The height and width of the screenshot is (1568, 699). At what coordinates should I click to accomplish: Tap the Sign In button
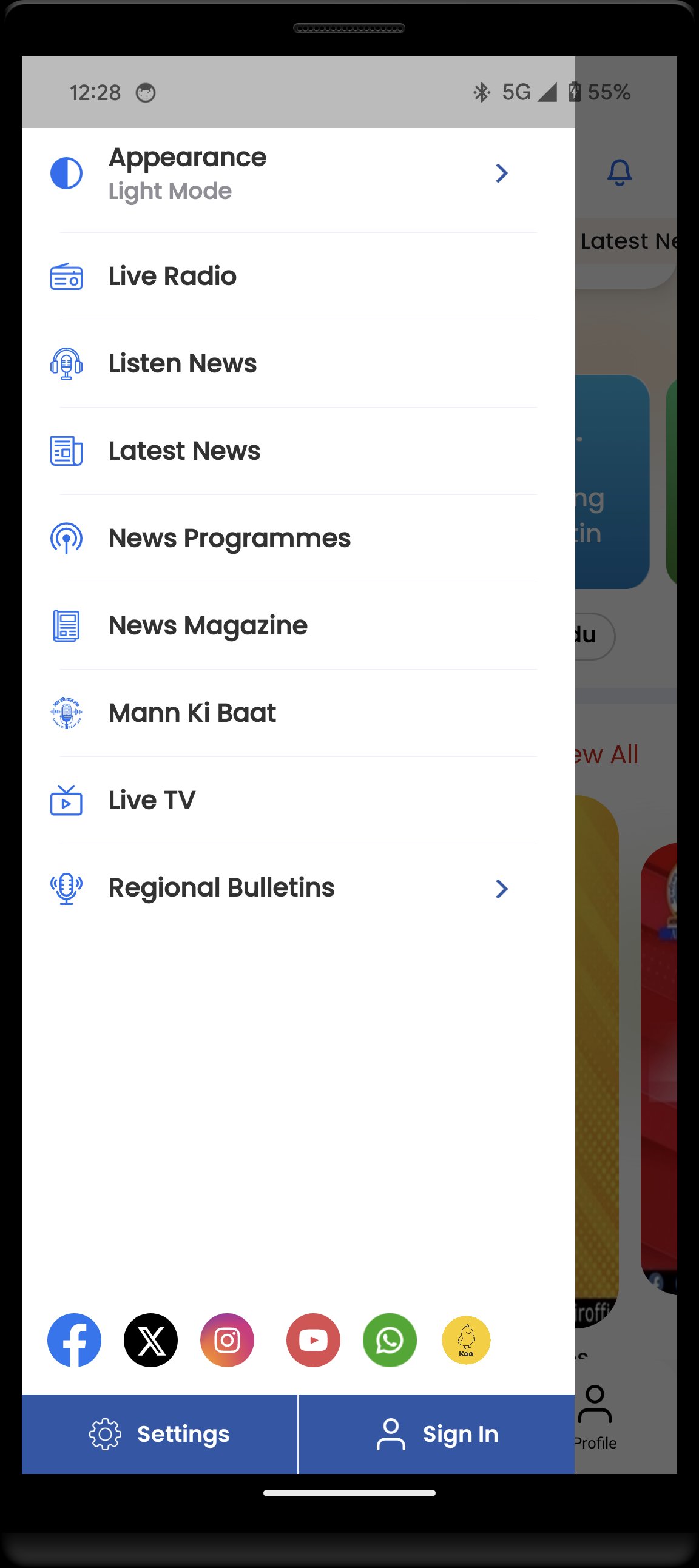click(x=436, y=1434)
